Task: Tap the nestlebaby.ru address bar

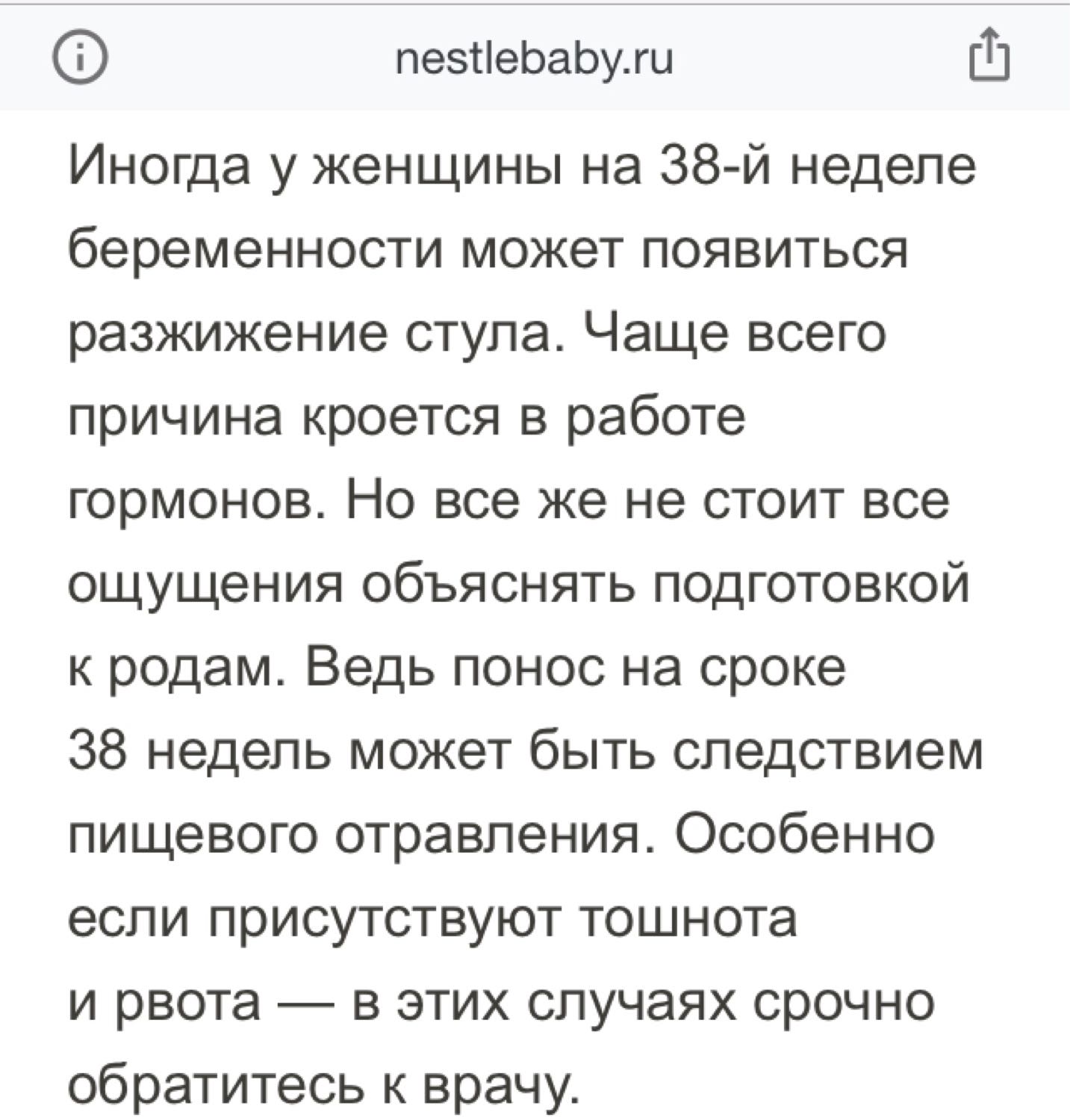Action: pos(533,59)
